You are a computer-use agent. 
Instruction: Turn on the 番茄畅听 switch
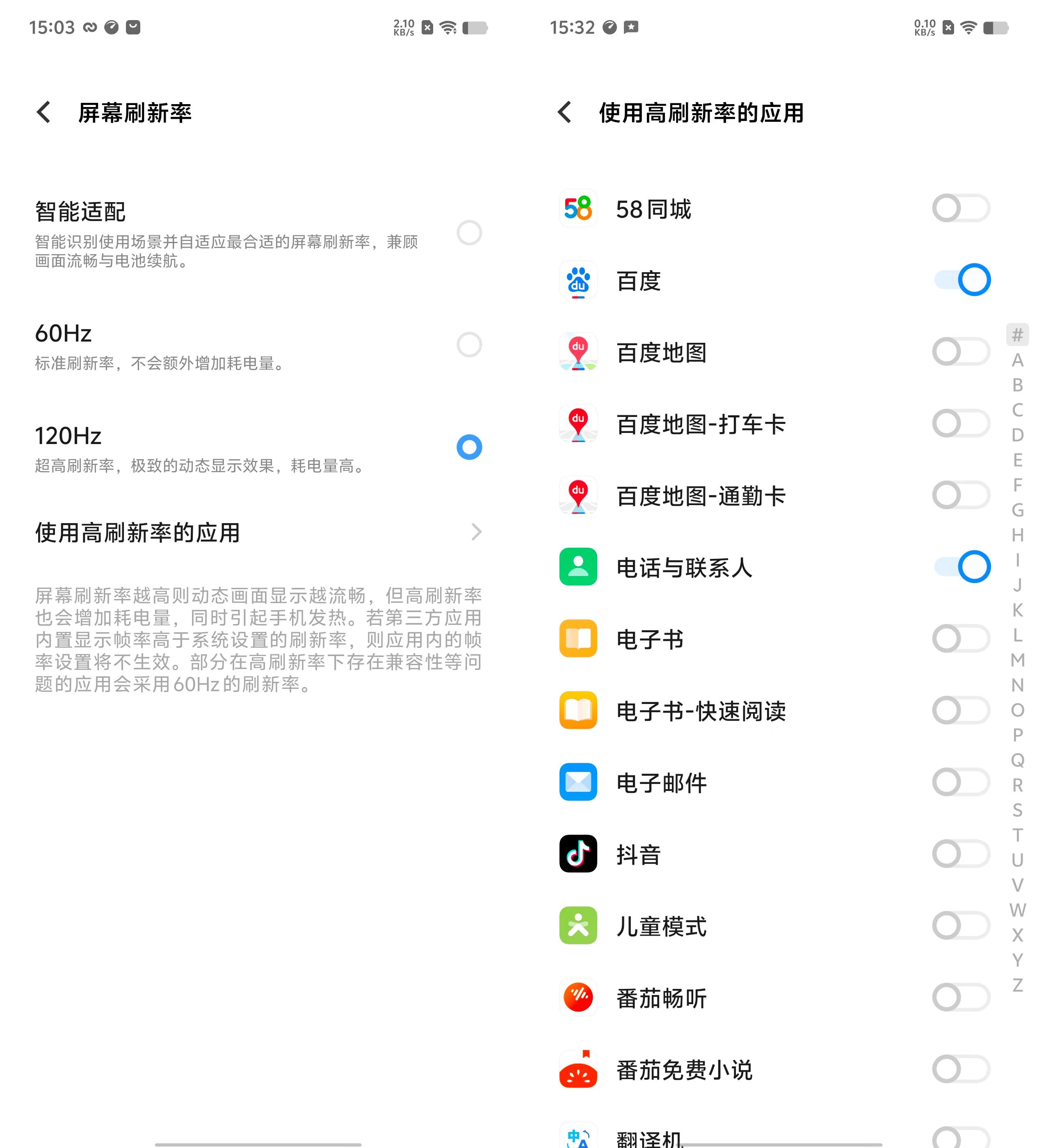[960, 998]
